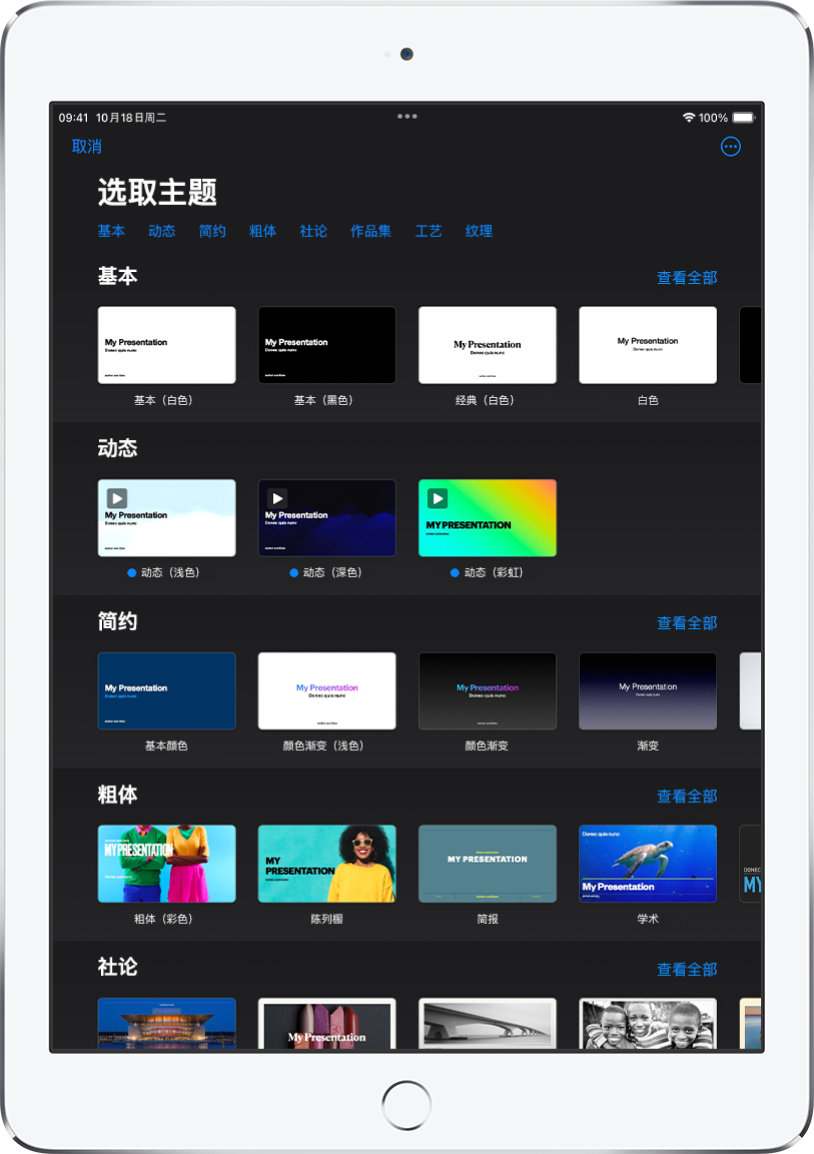Jump to the 纹理 category
This screenshot has width=814, height=1154.
tap(479, 231)
